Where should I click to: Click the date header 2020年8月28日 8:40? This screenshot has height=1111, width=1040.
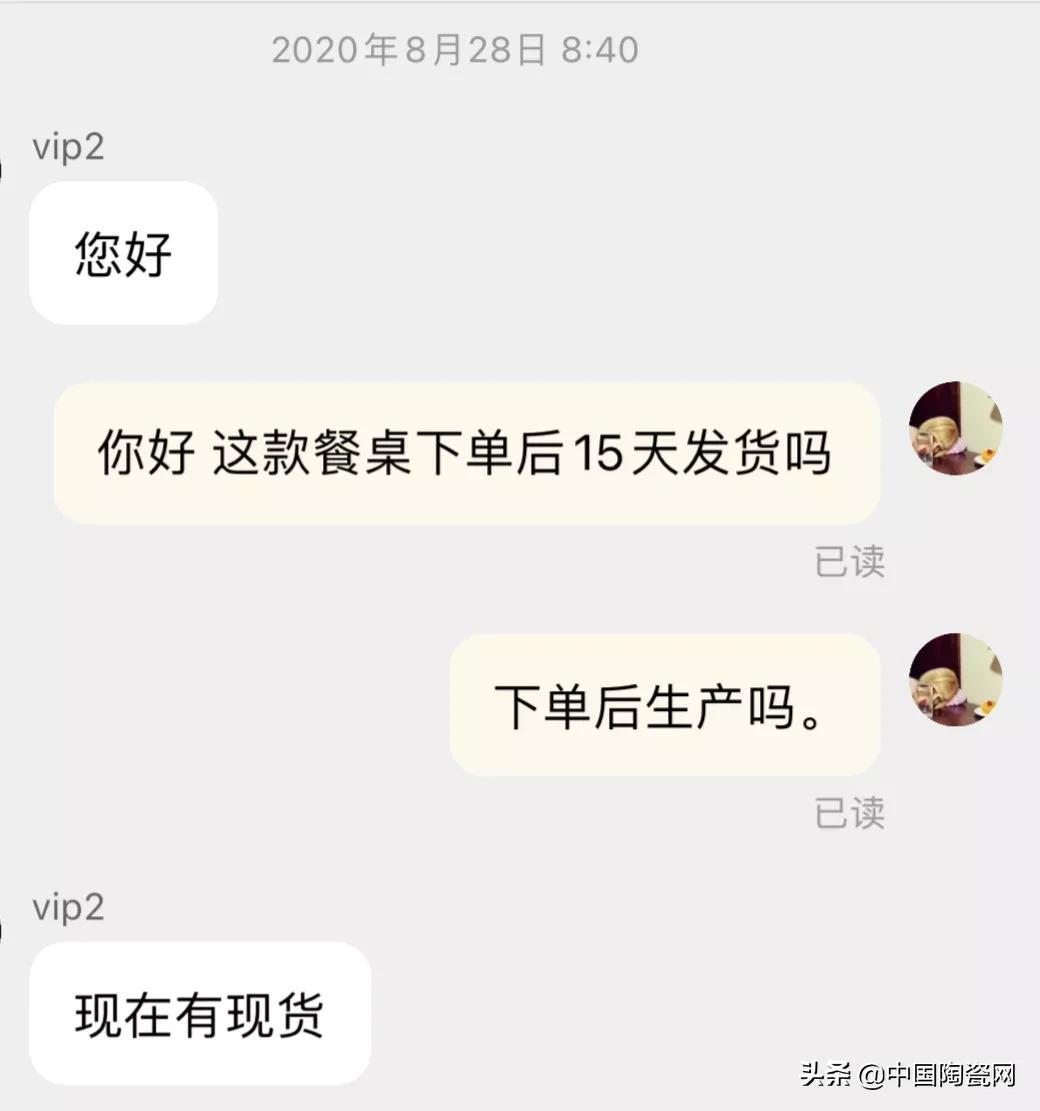coord(452,48)
